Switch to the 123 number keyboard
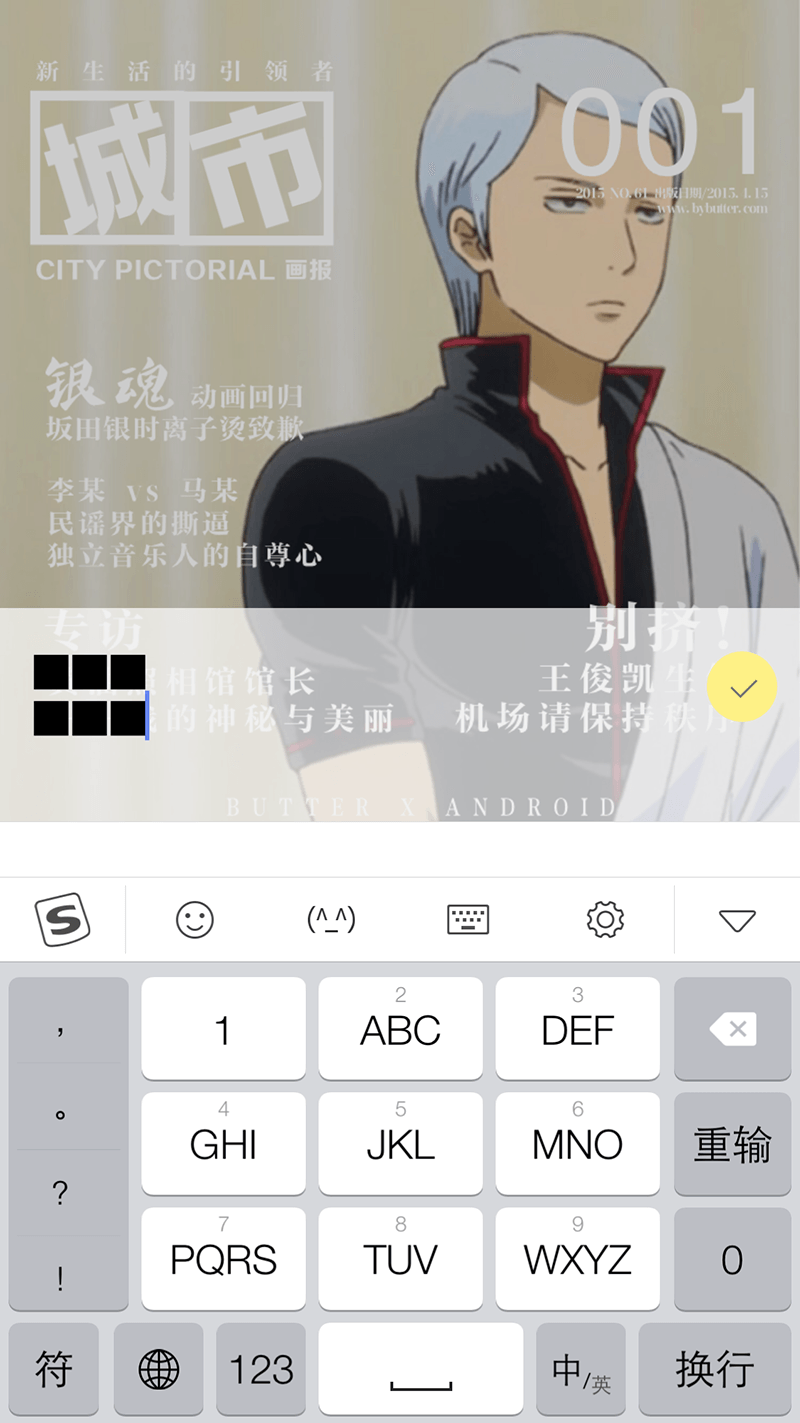The height and width of the screenshot is (1423, 800). [x=261, y=1369]
